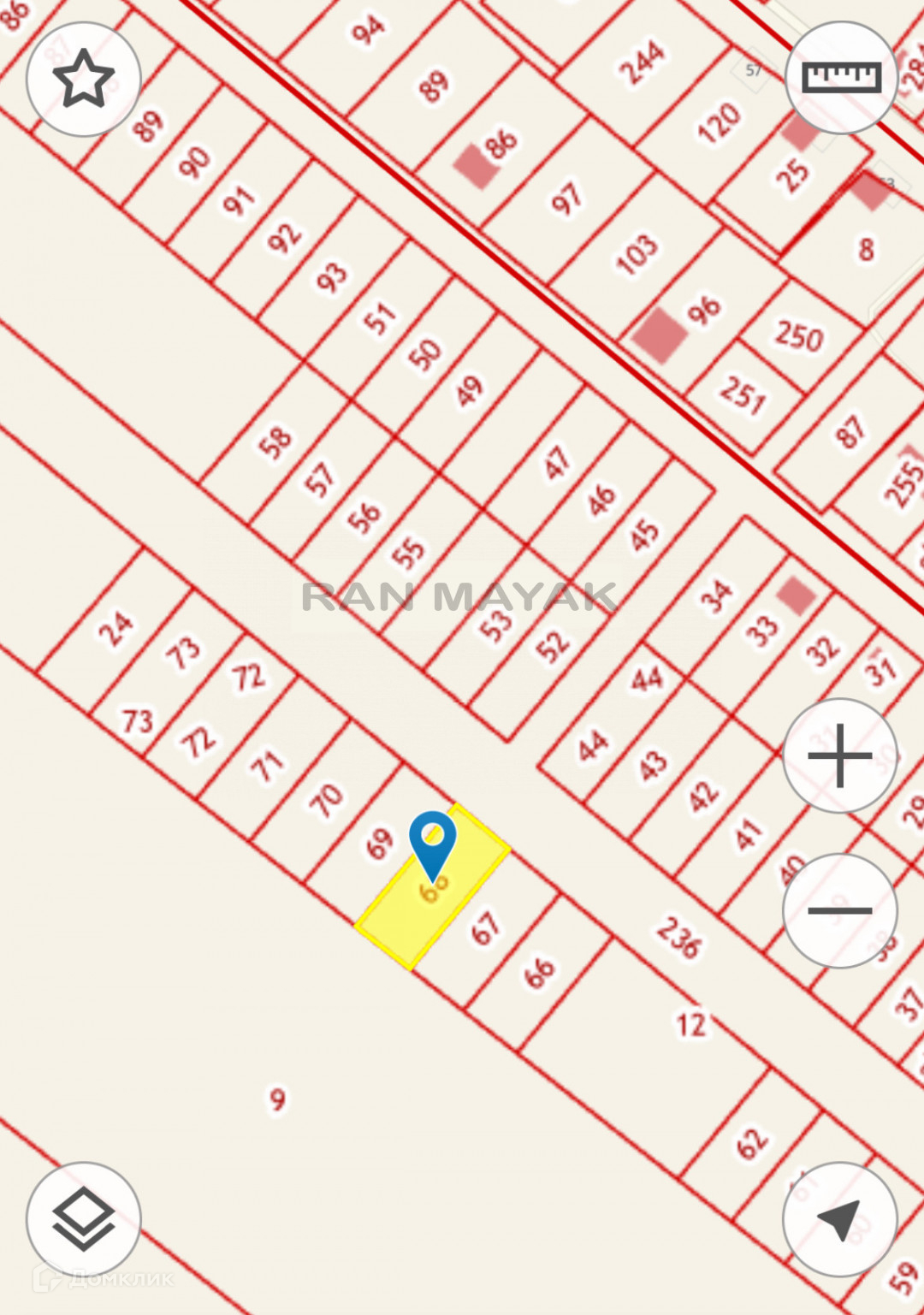Zoom out with the minus button
924x1315 pixels.
coord(840,910)
